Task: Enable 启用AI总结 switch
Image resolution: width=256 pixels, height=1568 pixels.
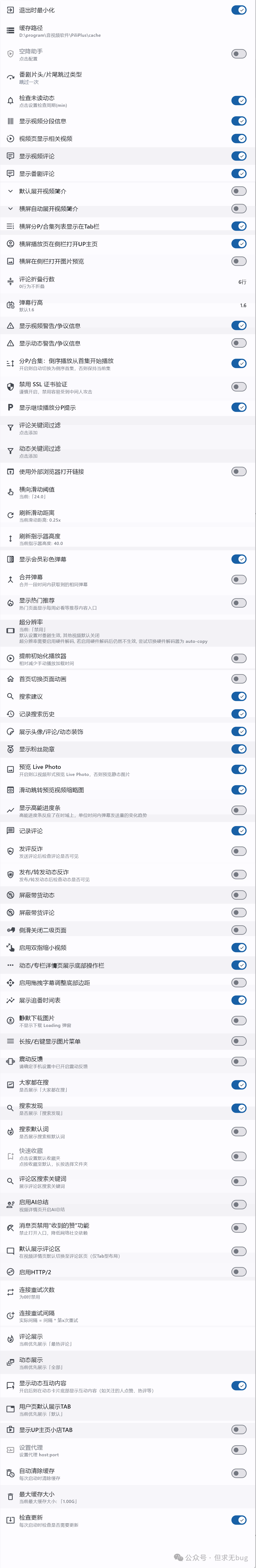Action: pyautogui.click(x=238, y=1205)
